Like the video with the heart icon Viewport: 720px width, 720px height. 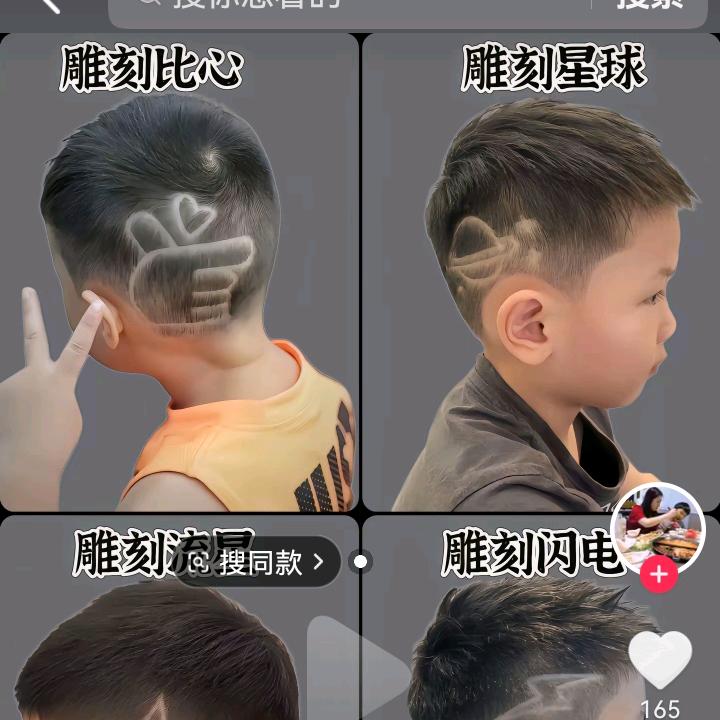(660, 660)
